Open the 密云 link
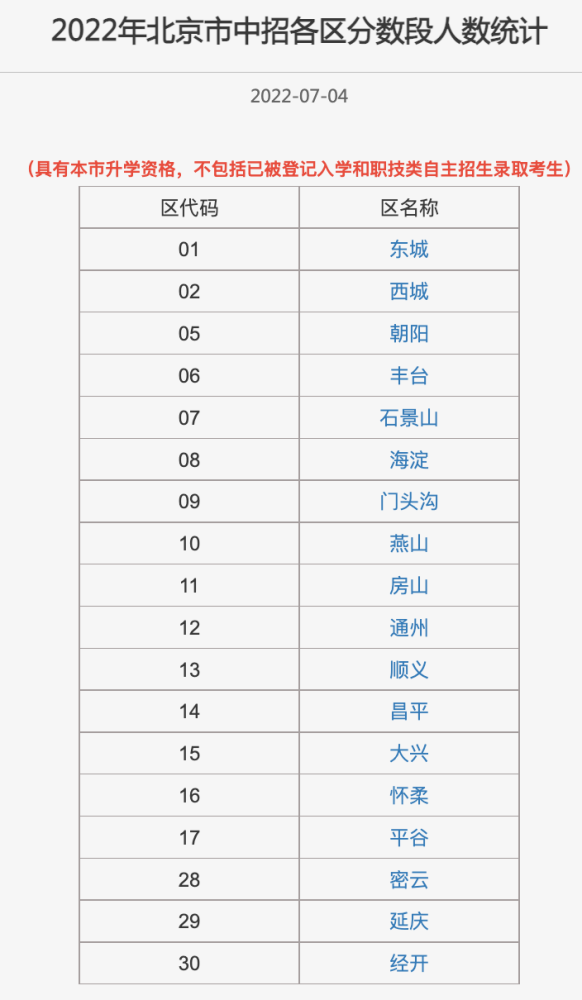This screenshot has height=1000, width=582. click(409, 879)
